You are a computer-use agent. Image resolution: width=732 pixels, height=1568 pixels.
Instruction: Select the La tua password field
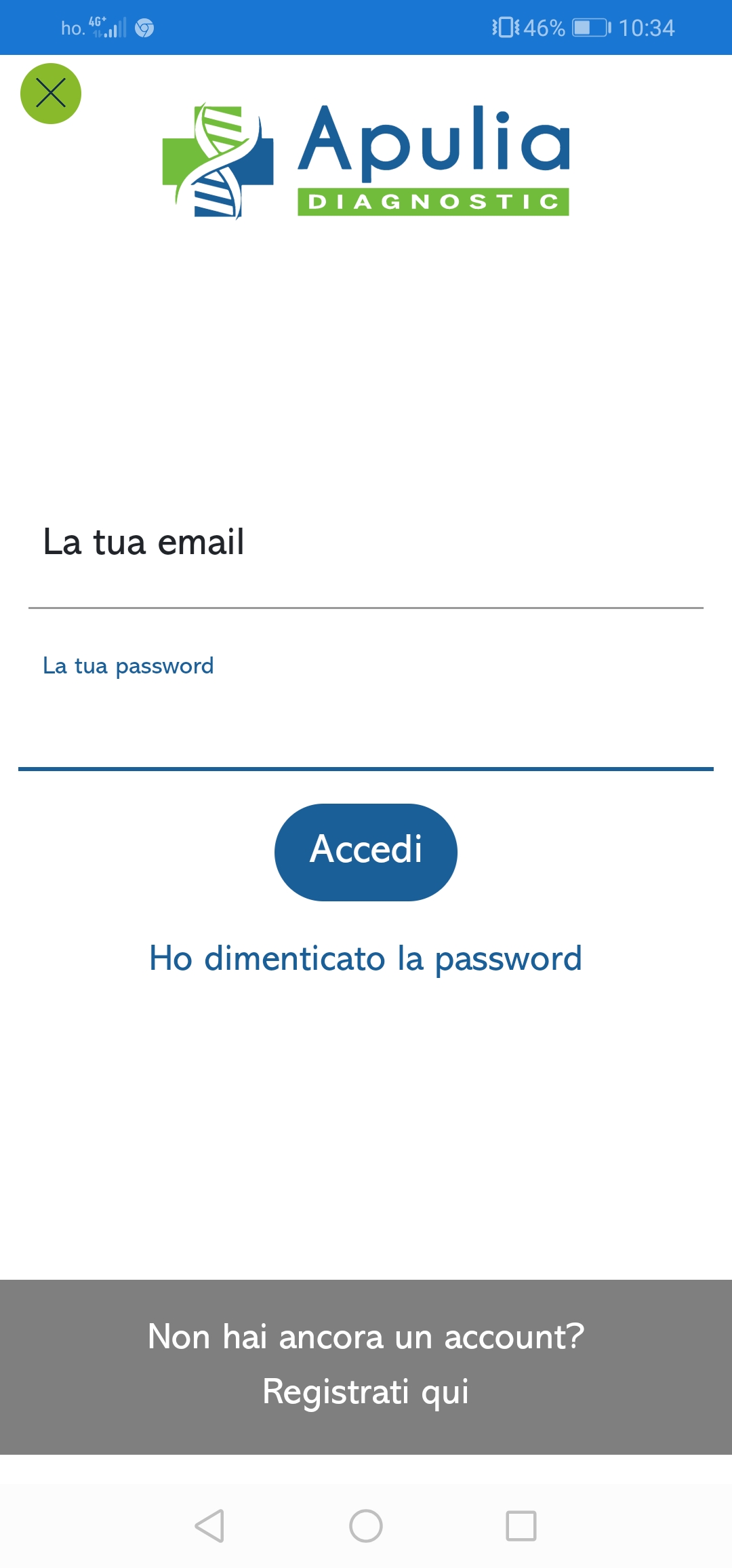tap(366, 709)
